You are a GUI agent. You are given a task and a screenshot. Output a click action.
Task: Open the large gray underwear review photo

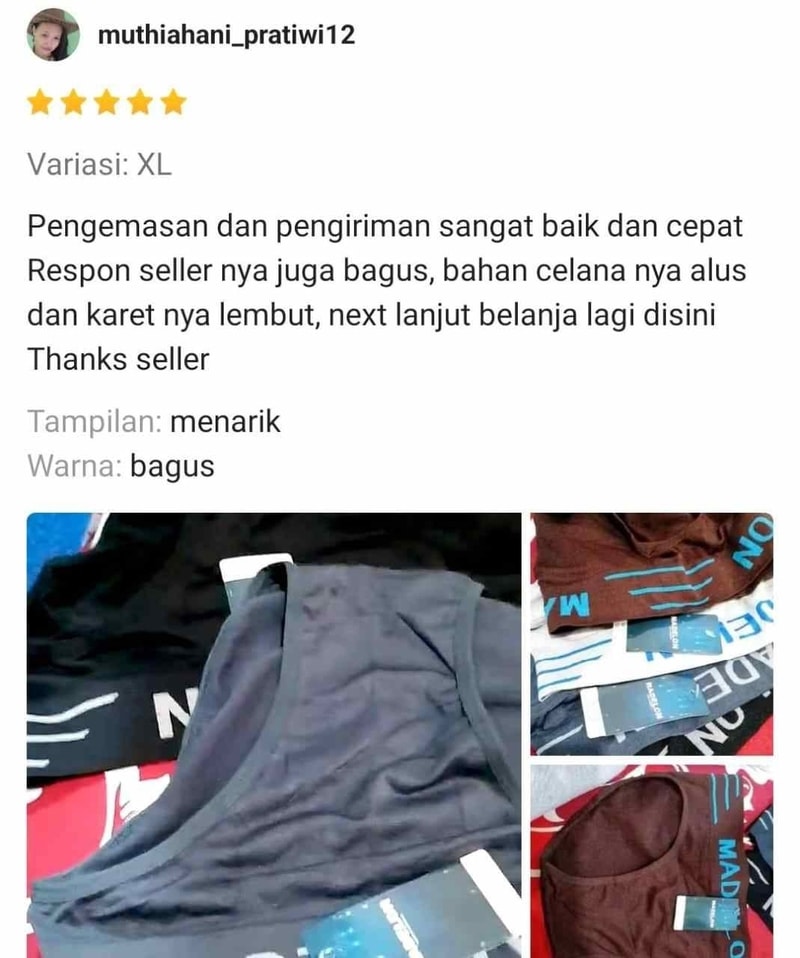273,735
